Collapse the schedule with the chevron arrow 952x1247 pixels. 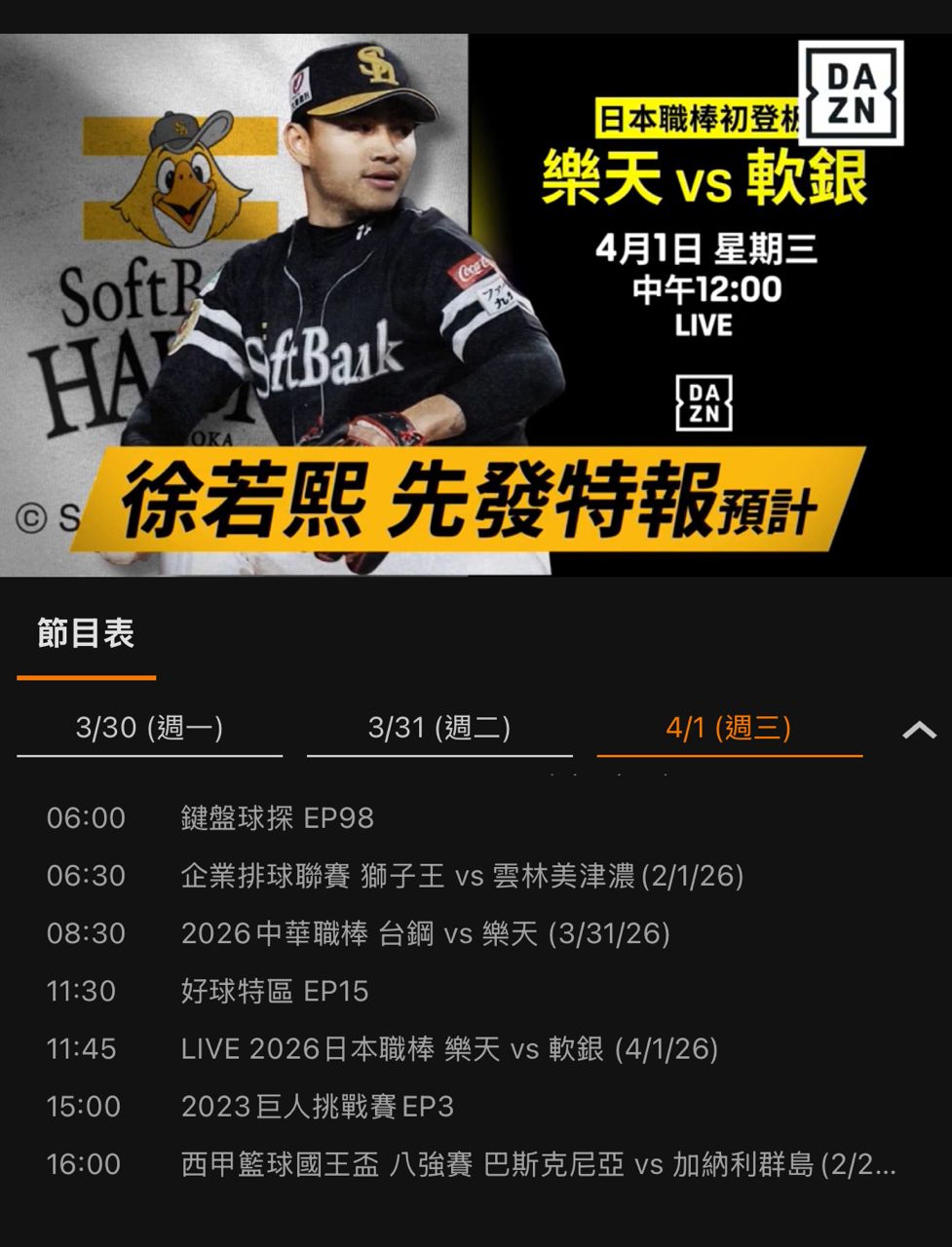point(919,730)
